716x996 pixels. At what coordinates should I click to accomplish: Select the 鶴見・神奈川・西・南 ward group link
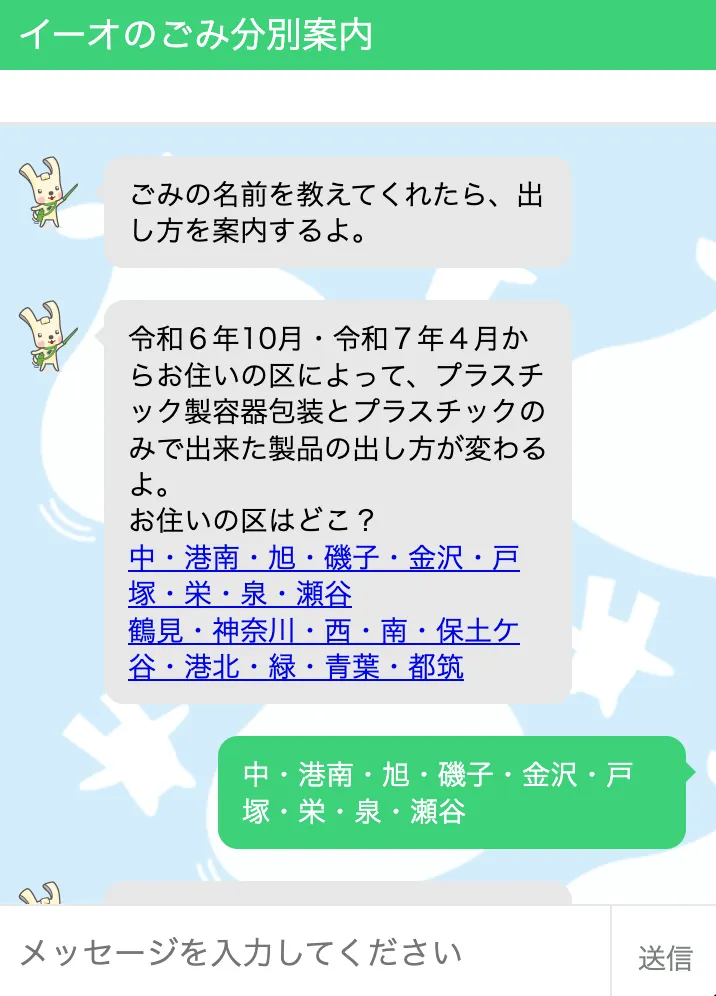[x=323, y=632]
